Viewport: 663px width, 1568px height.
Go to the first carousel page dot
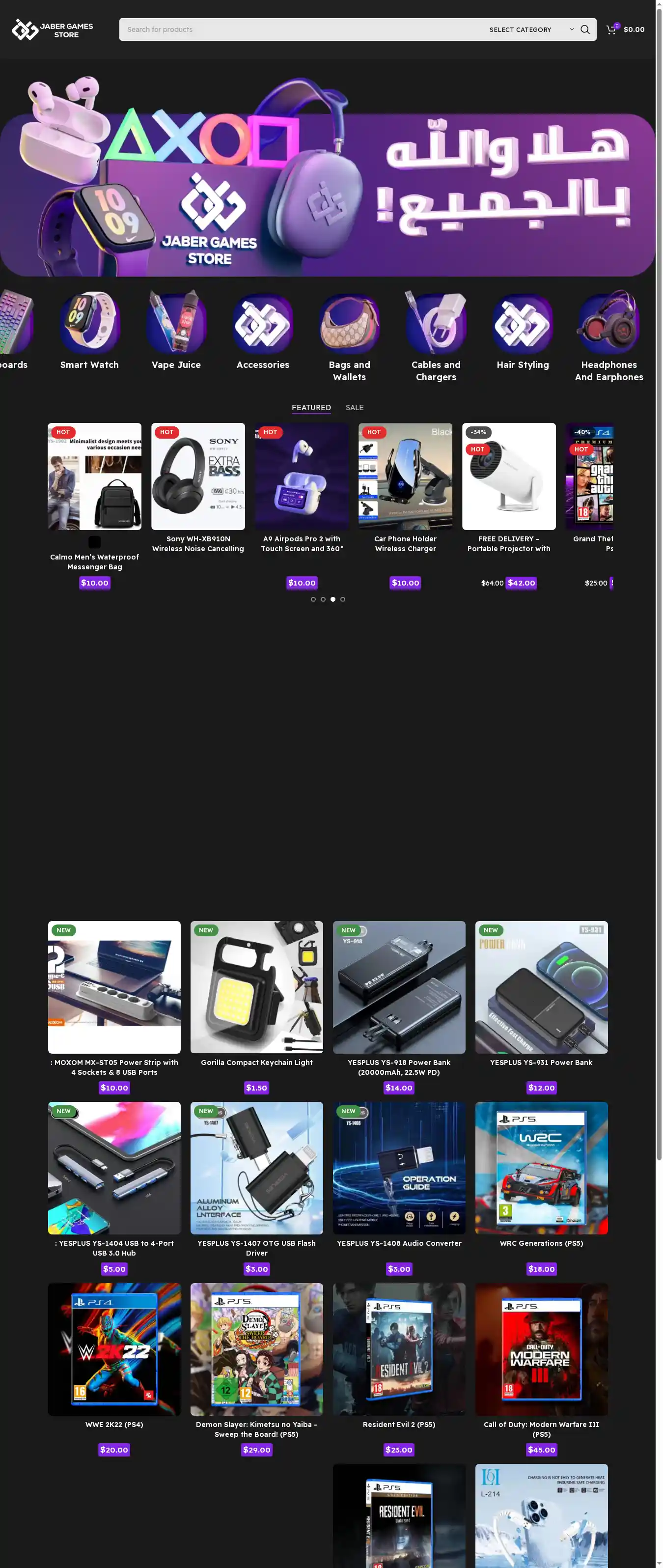313,600
